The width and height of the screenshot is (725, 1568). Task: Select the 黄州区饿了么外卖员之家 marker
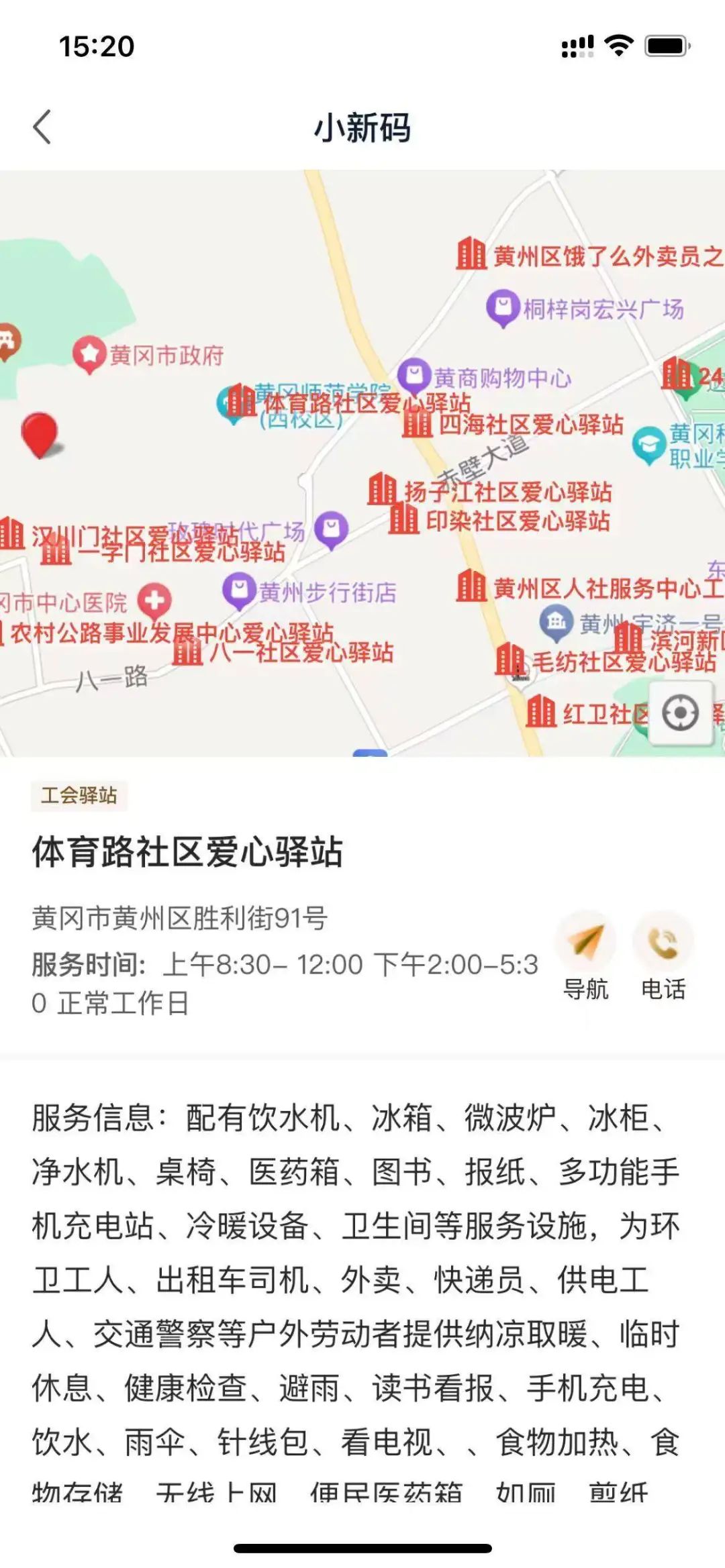click(471, 254)
